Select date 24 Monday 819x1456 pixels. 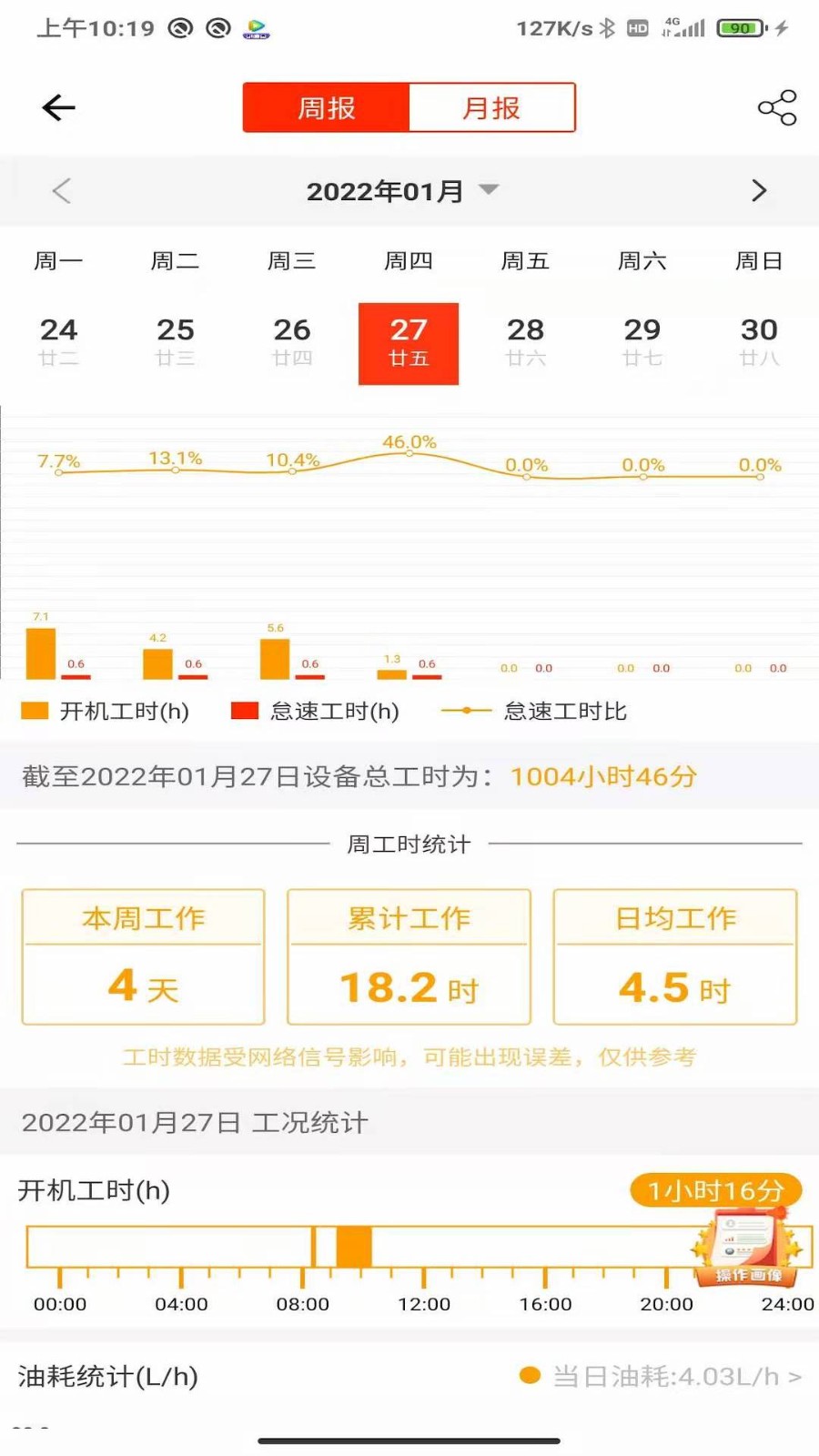pyautogui.click(x=58, y=342)
